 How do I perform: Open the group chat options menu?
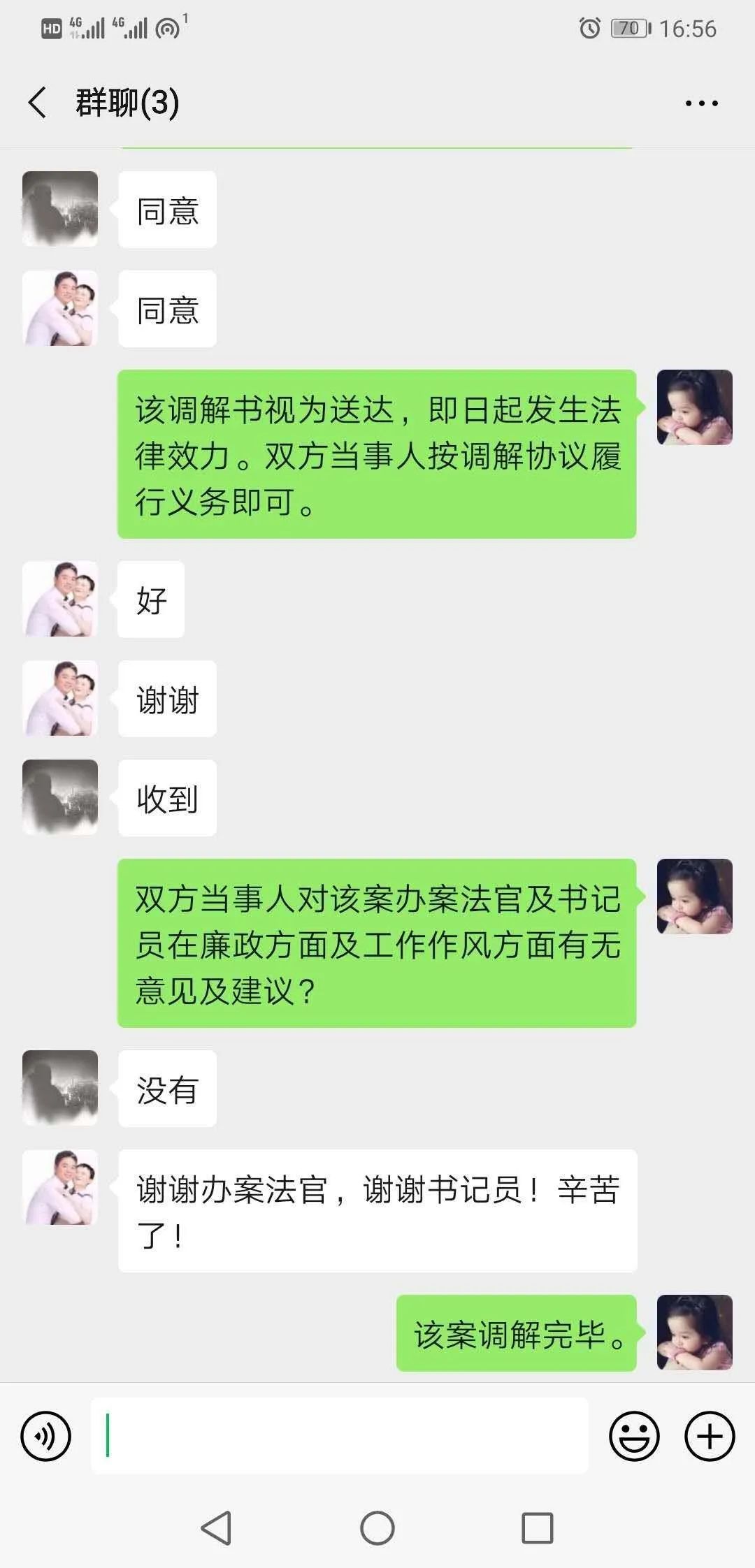point(701,103)
